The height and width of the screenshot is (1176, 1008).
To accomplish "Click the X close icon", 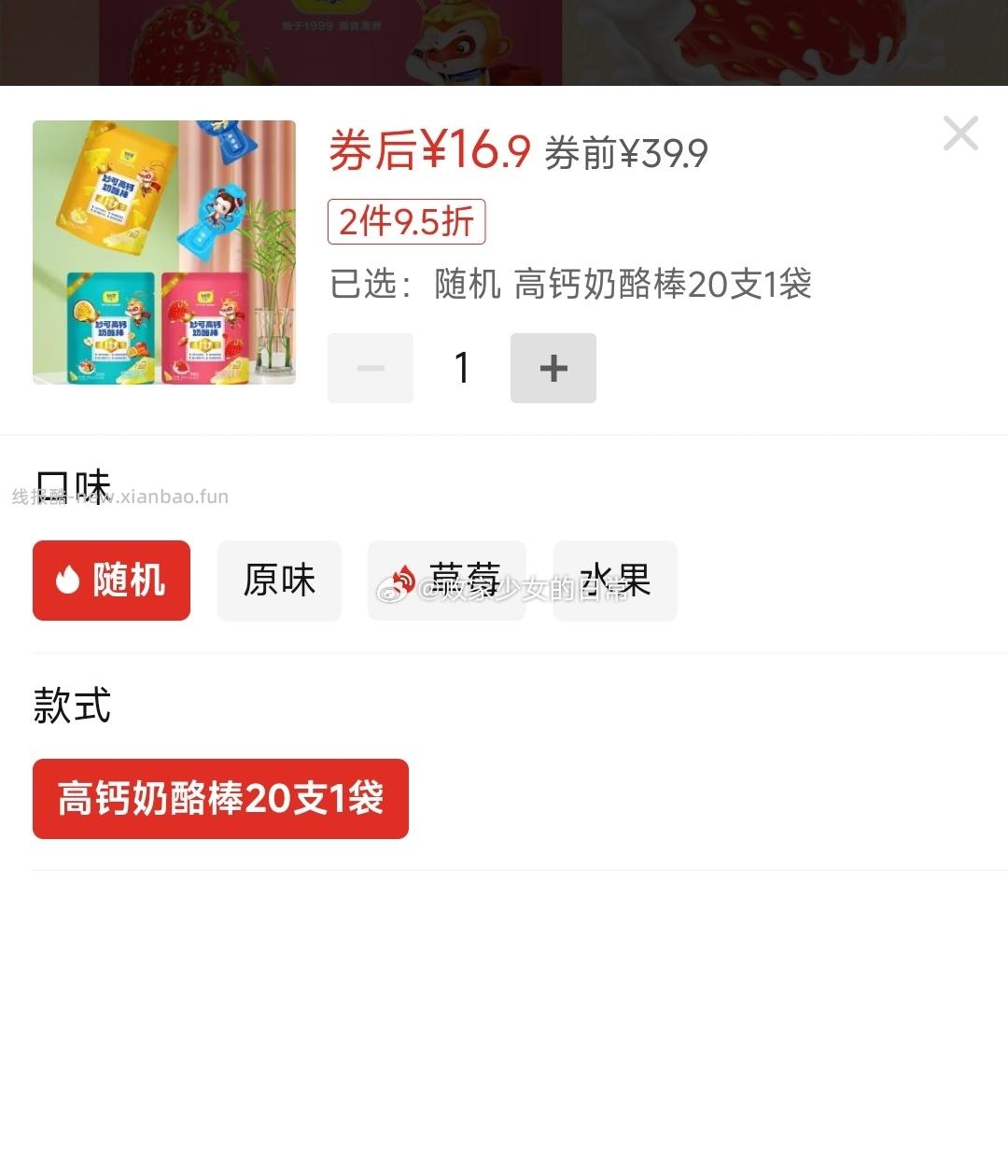I will tap(960, 133).
